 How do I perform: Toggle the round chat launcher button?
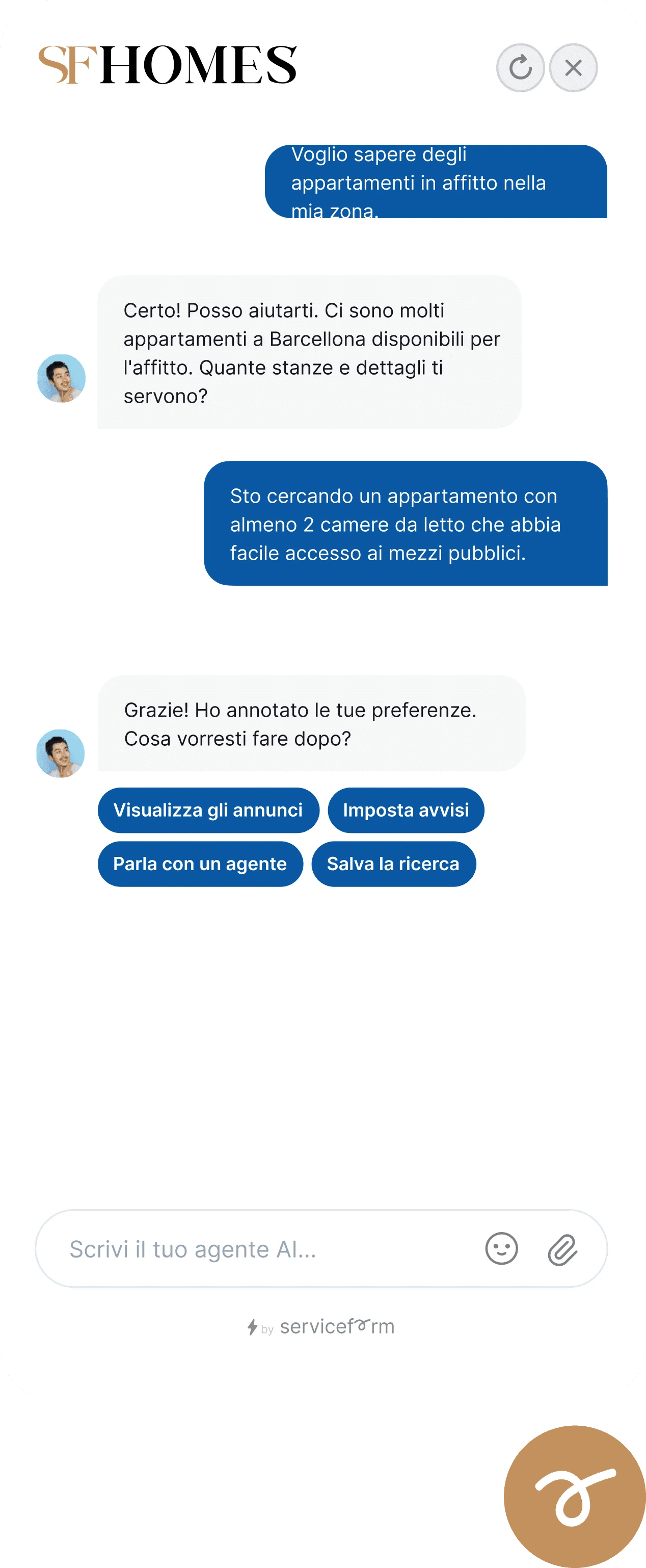pyautogui.click(x=574, y=1496)
